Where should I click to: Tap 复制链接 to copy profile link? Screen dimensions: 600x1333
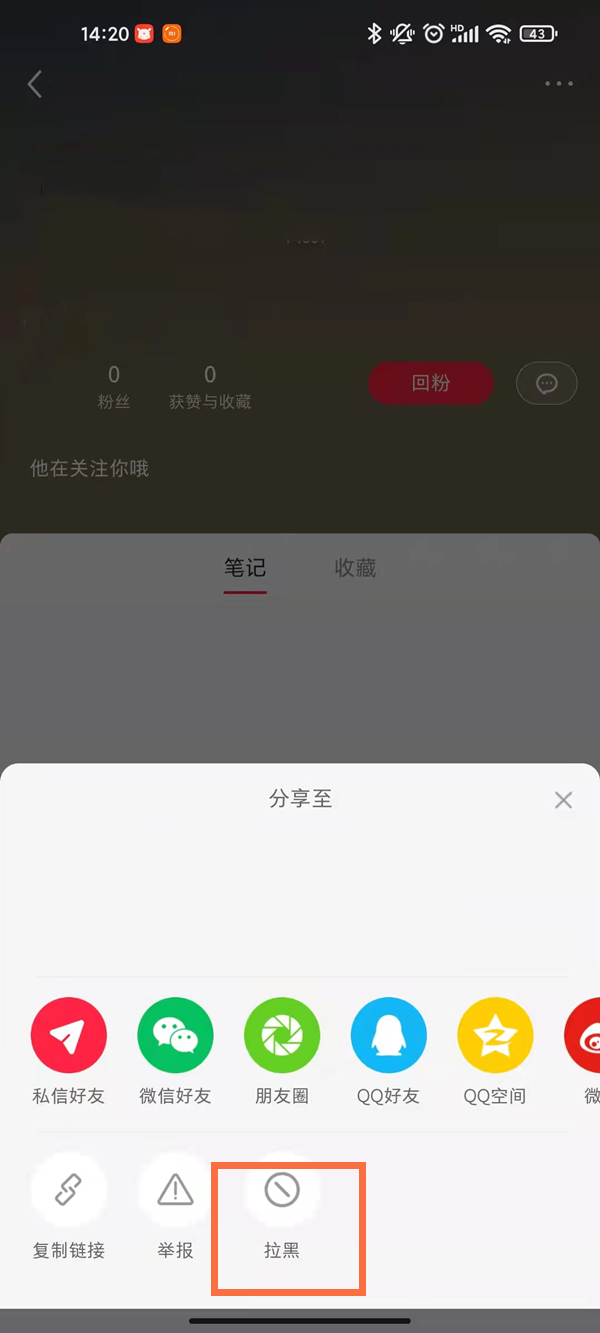click(x=69, y=1190)
